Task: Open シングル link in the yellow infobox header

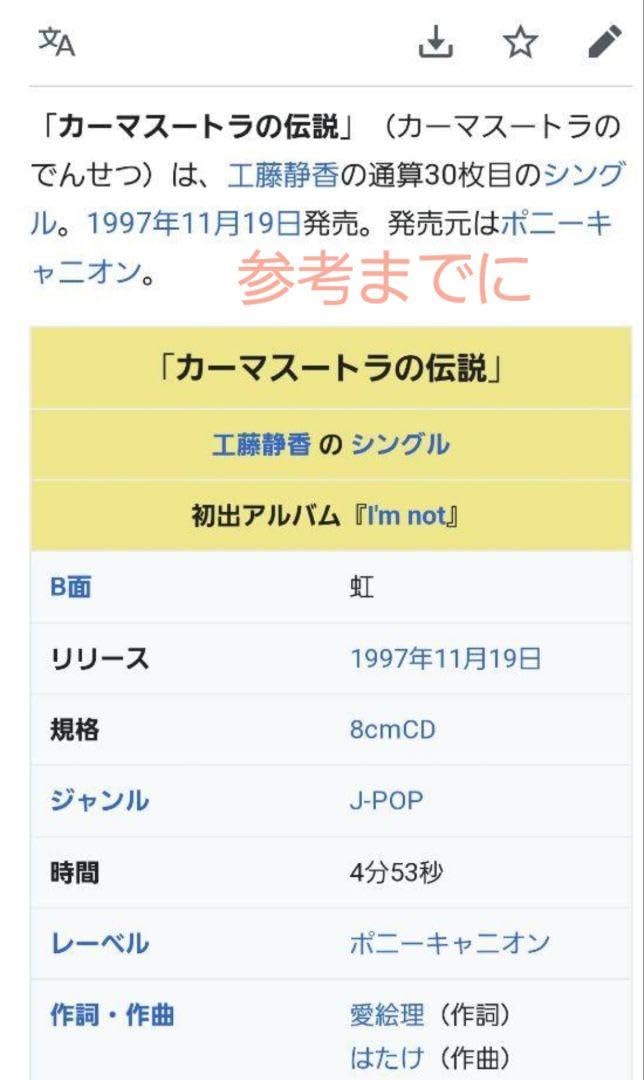Action: click(x=400, y=445)
